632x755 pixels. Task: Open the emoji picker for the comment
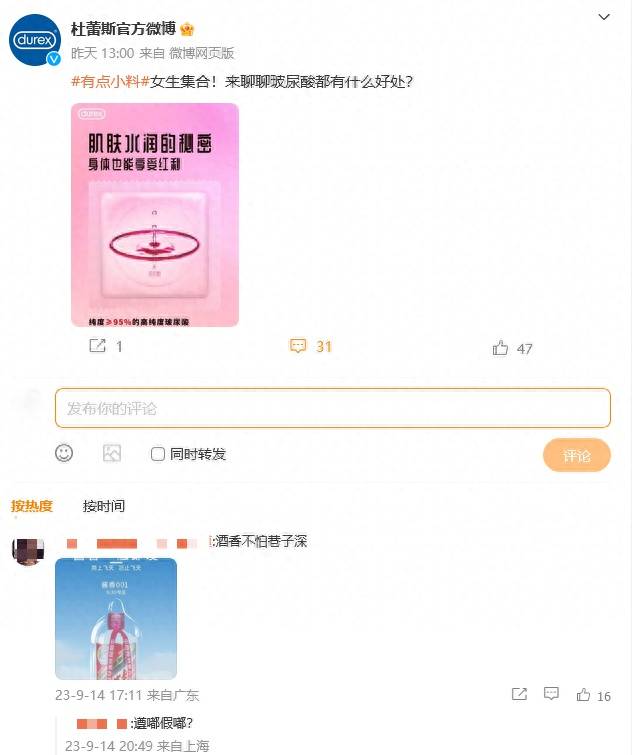tap(64, 453)
